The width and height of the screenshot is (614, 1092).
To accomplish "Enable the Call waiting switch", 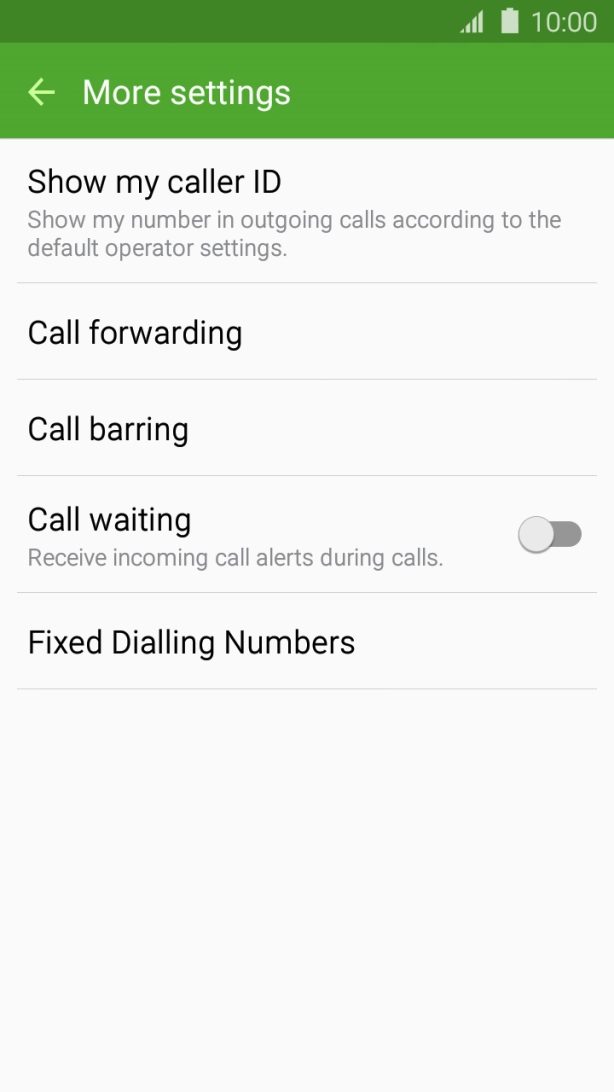I will pyautogui.click(x=550, y=535).
